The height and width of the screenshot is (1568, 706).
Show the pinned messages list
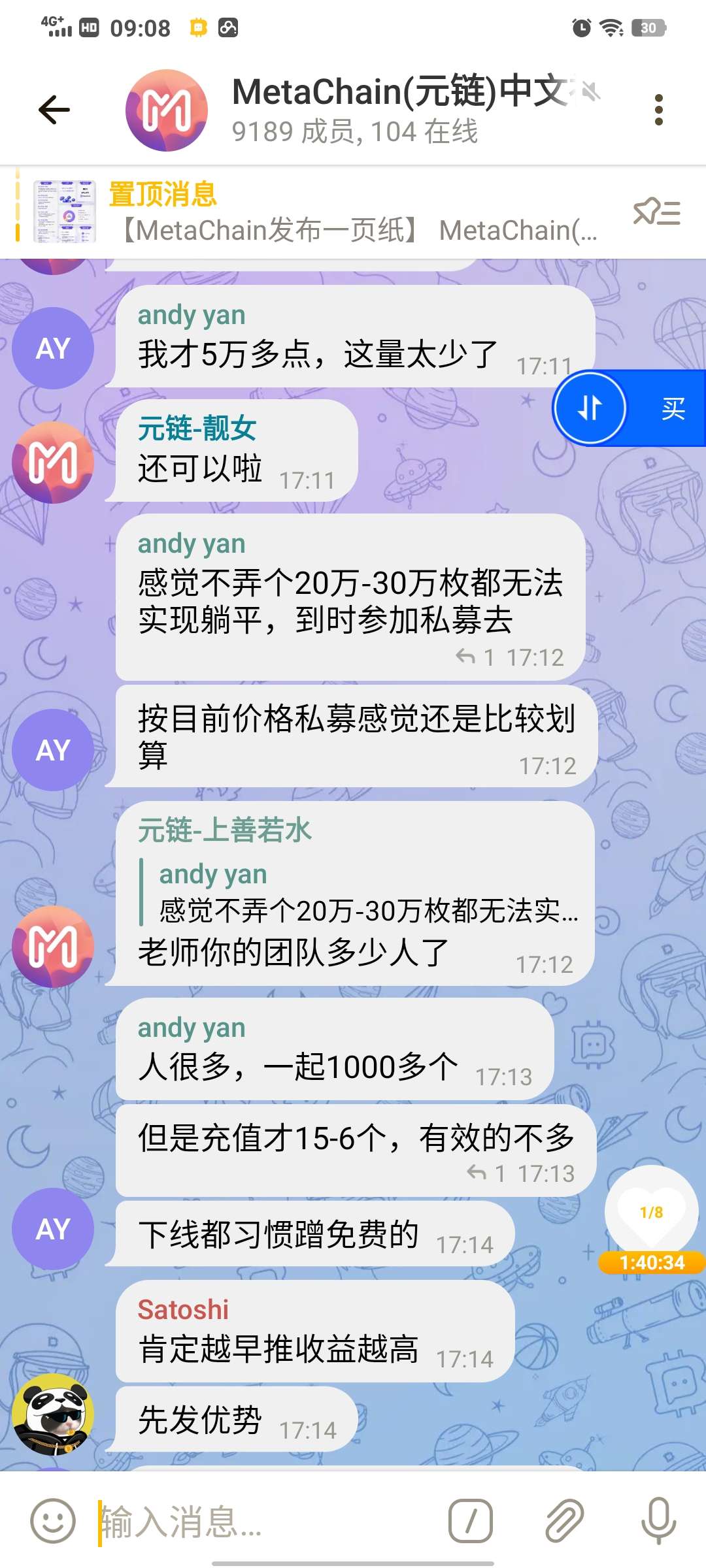tap(656, 213)
